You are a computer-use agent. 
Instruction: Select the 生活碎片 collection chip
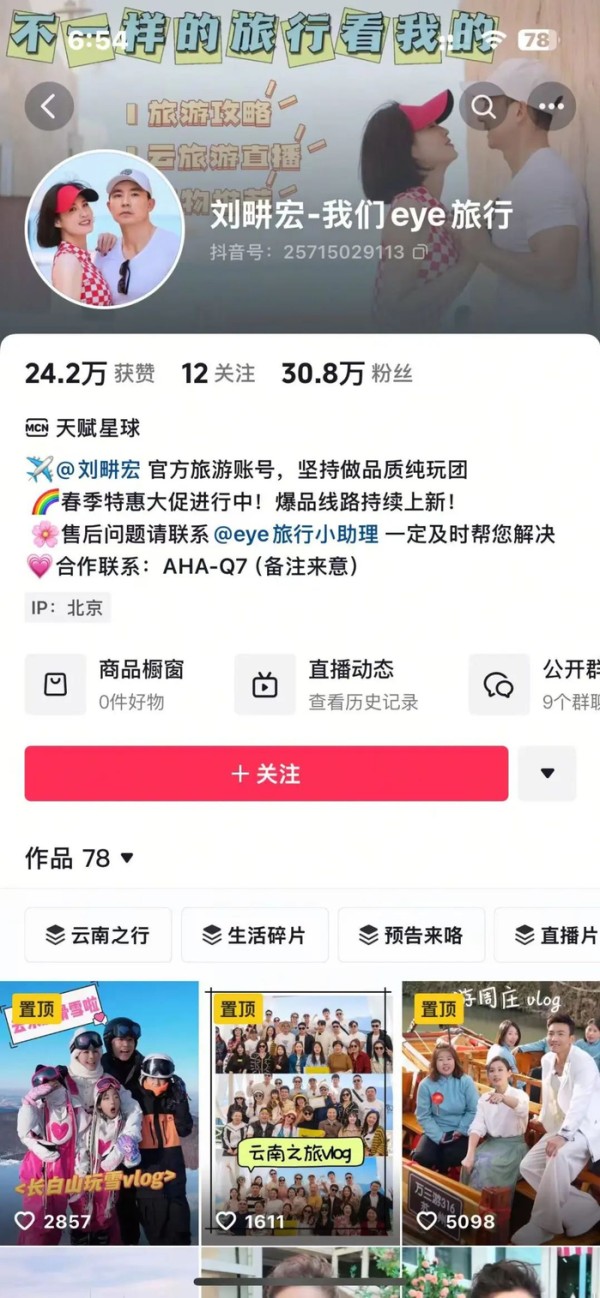[x=254, y=935]
